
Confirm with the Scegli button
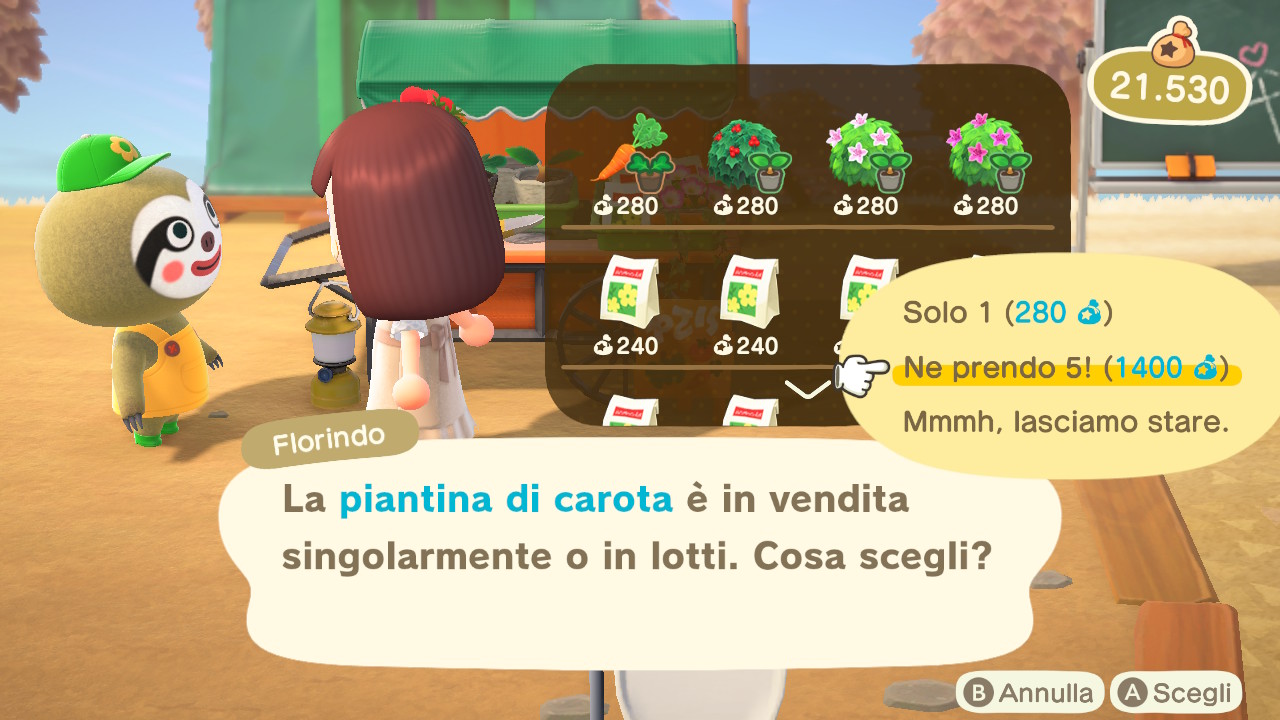1176,692
